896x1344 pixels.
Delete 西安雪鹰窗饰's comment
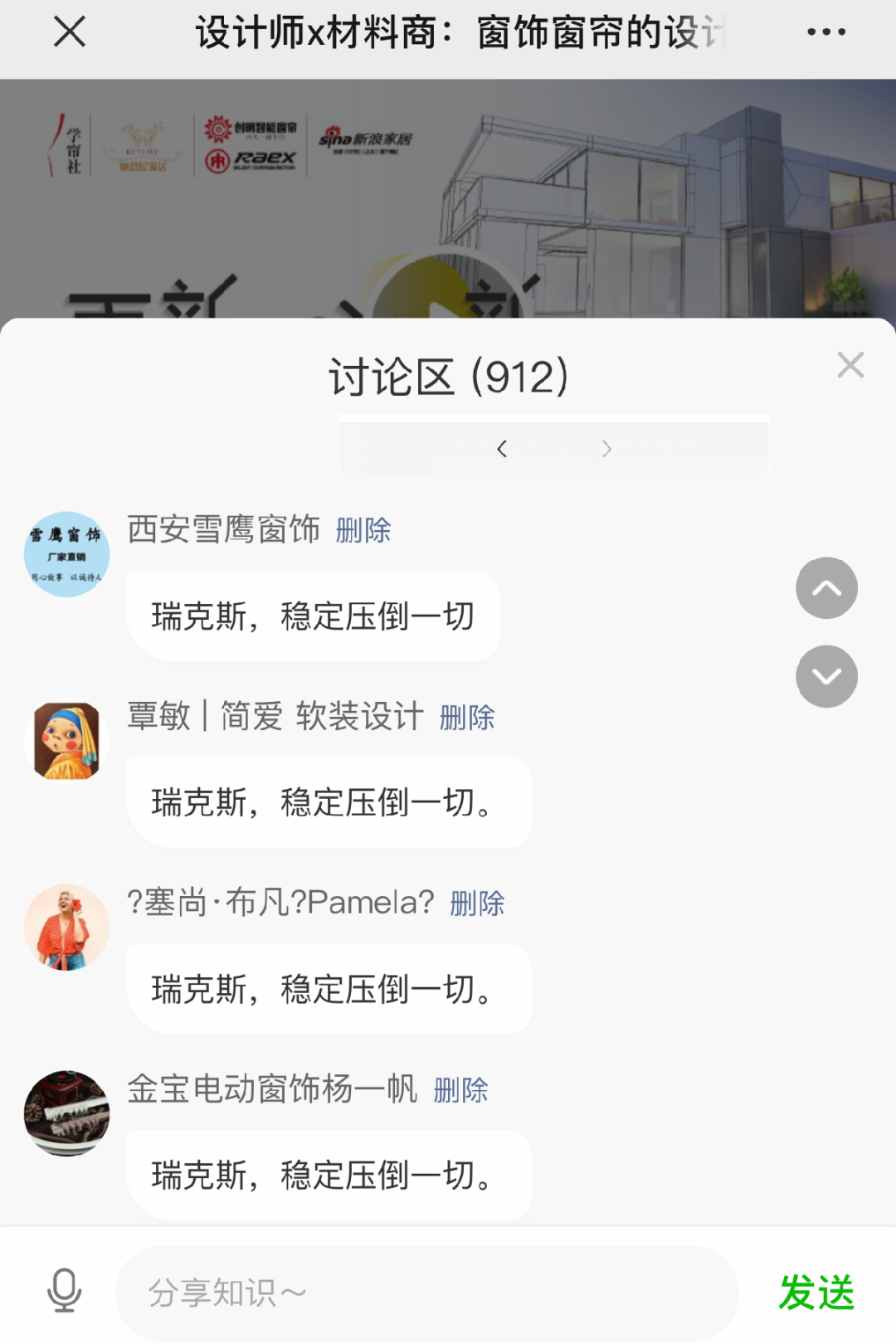[x=363, y=531]
